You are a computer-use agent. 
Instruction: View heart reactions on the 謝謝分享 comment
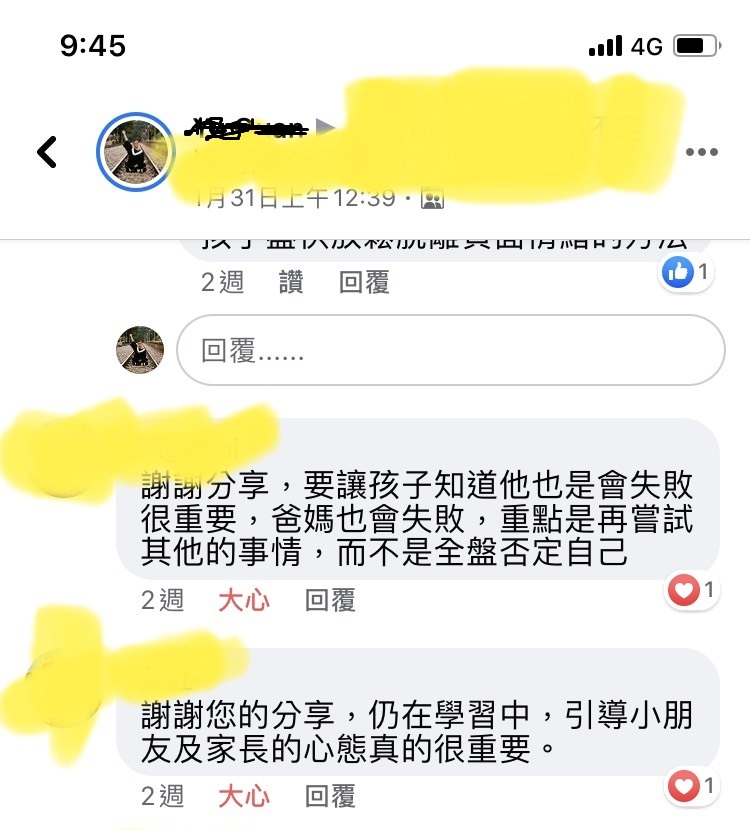click(x=692, y=591)
